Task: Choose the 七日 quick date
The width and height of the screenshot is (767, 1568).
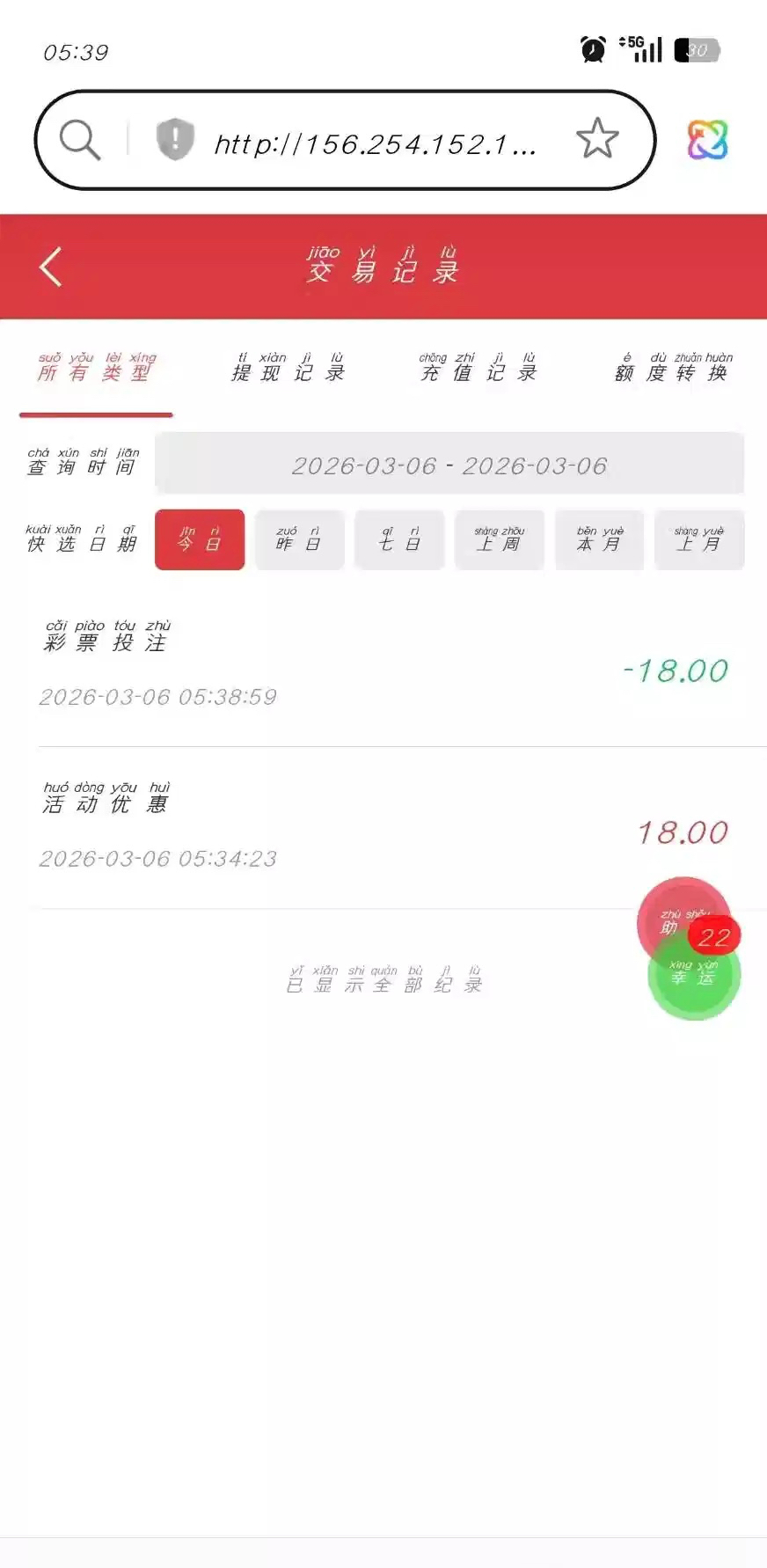Action: 399,540
